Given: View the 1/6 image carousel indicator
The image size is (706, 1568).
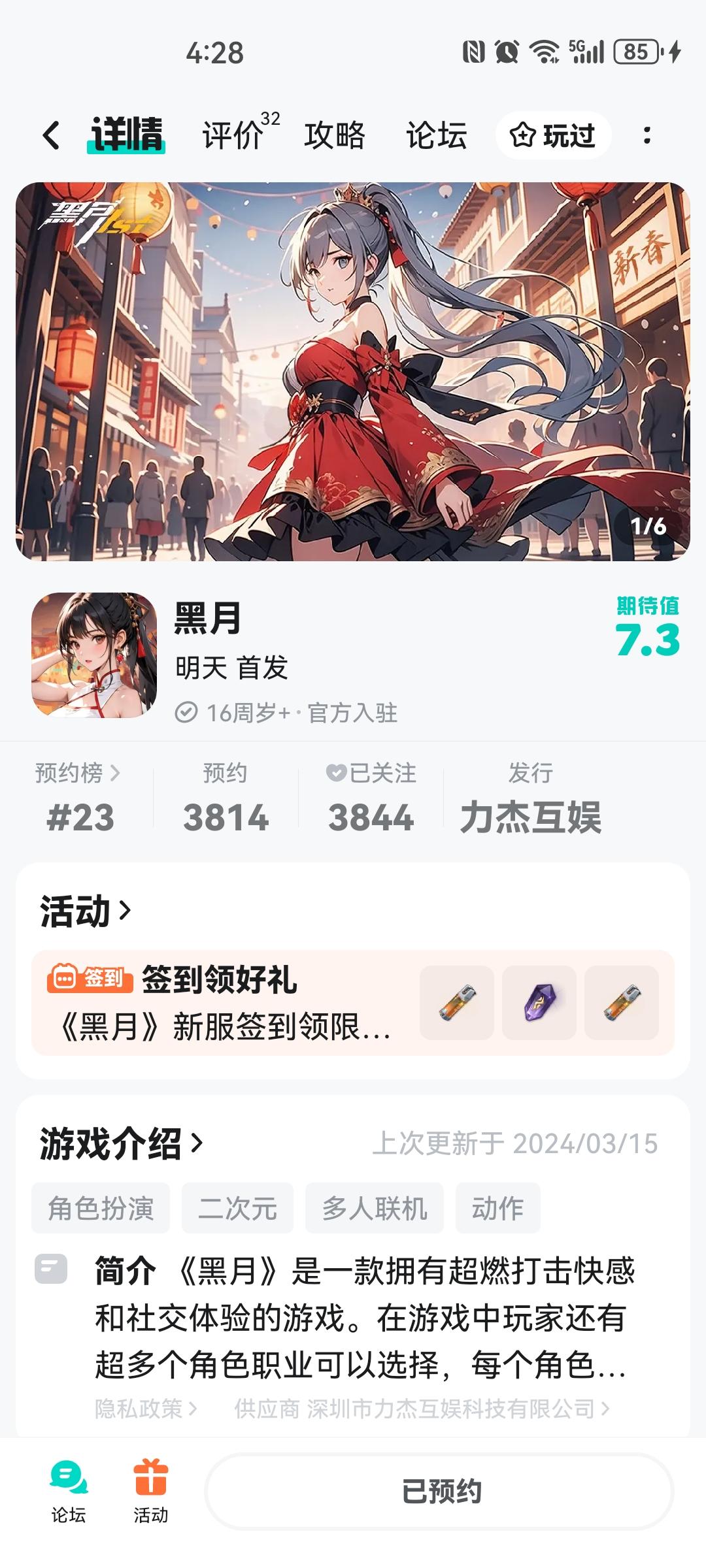Looking at the screenshot, I should point(648,525).
